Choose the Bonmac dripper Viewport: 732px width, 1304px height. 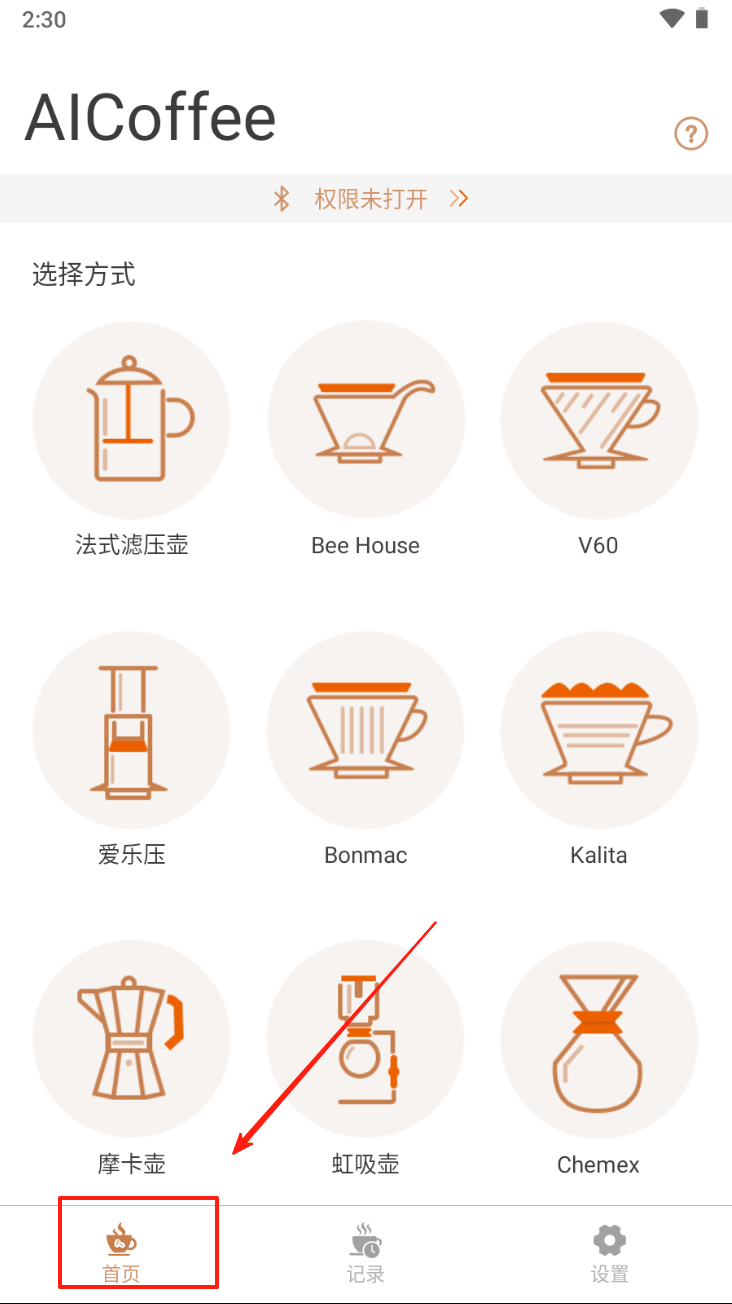point(366,749)
